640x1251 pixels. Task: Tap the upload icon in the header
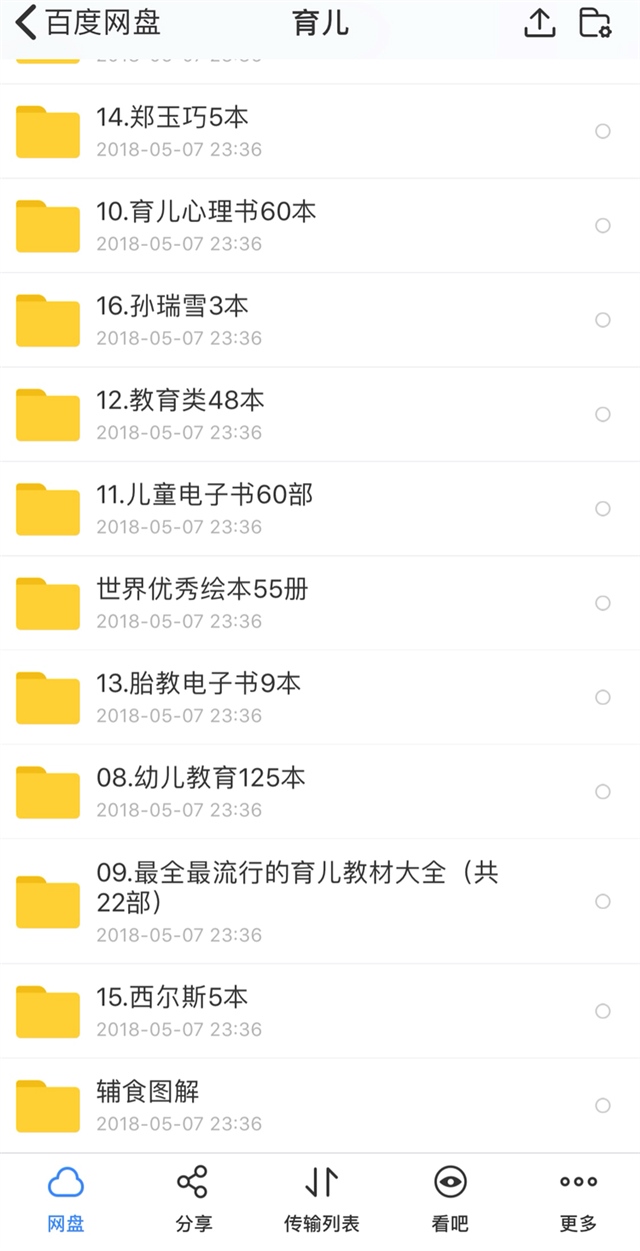(540, 23)
